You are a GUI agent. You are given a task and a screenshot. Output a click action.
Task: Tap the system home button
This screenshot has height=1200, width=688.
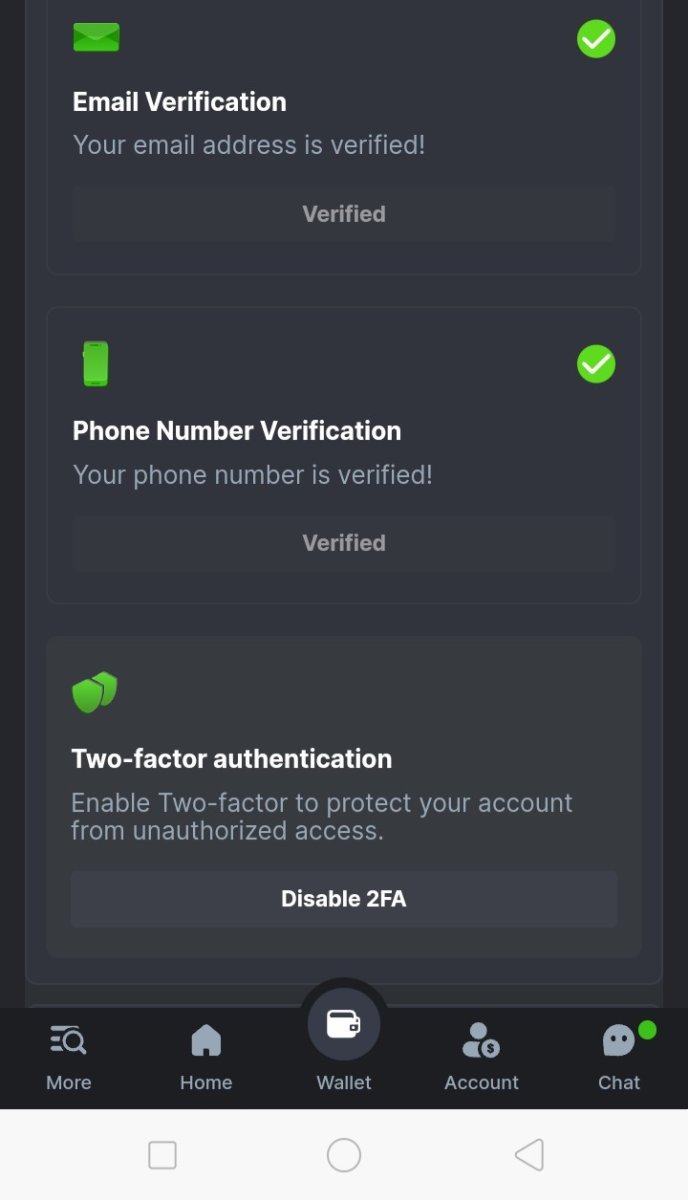point(344,1155)
